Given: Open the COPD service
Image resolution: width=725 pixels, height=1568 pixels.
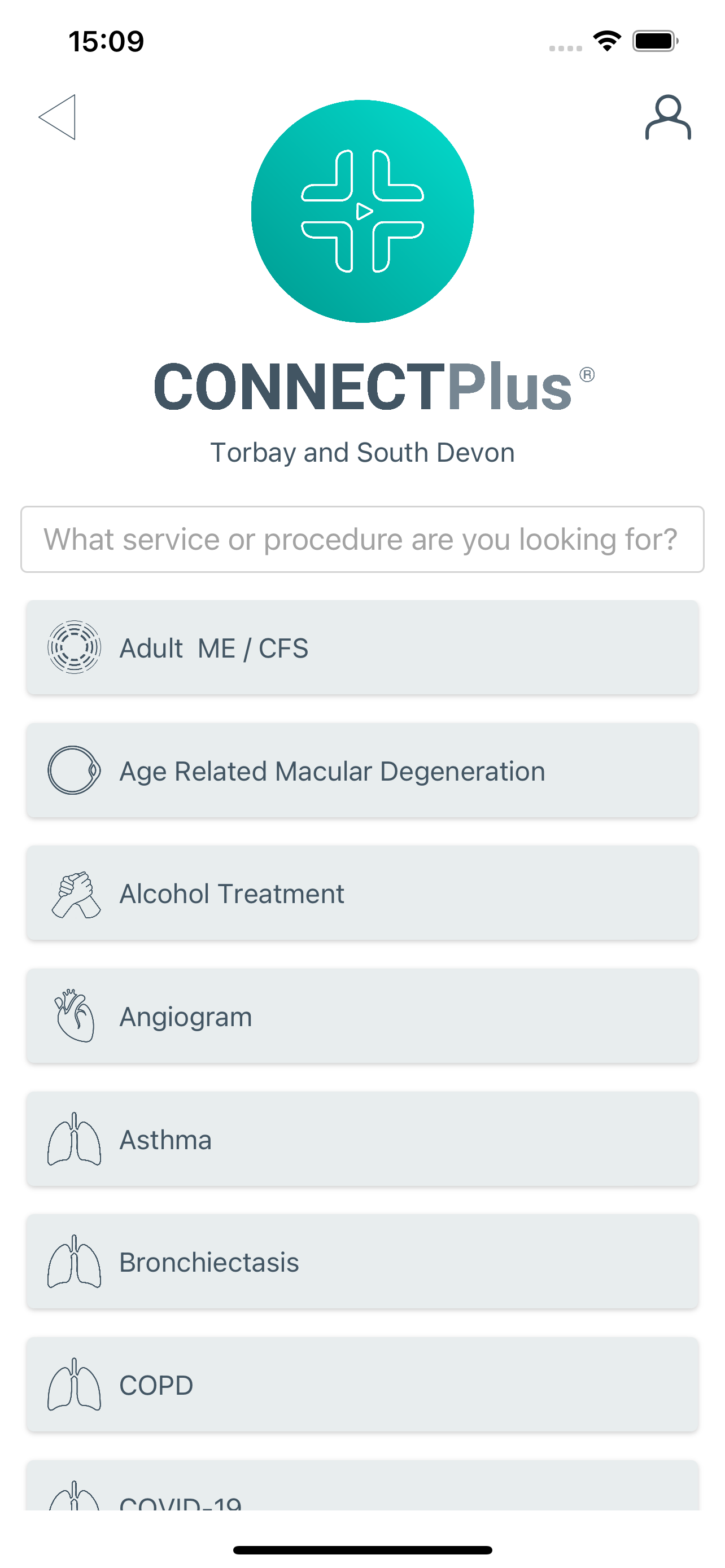Looking at the screenshot, I should click(x=362, y=1385).
